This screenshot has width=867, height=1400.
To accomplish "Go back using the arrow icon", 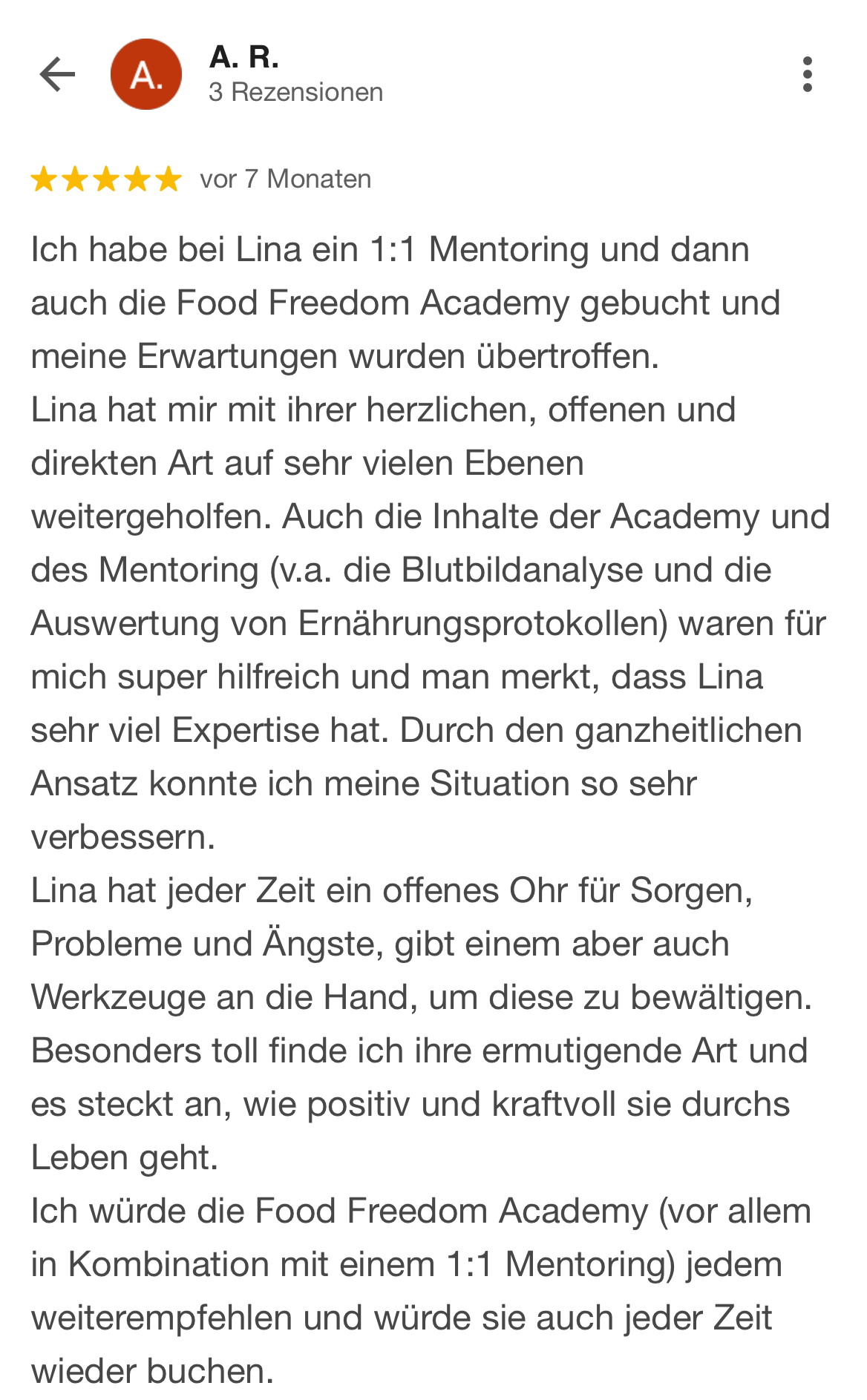I will (57, 74).
